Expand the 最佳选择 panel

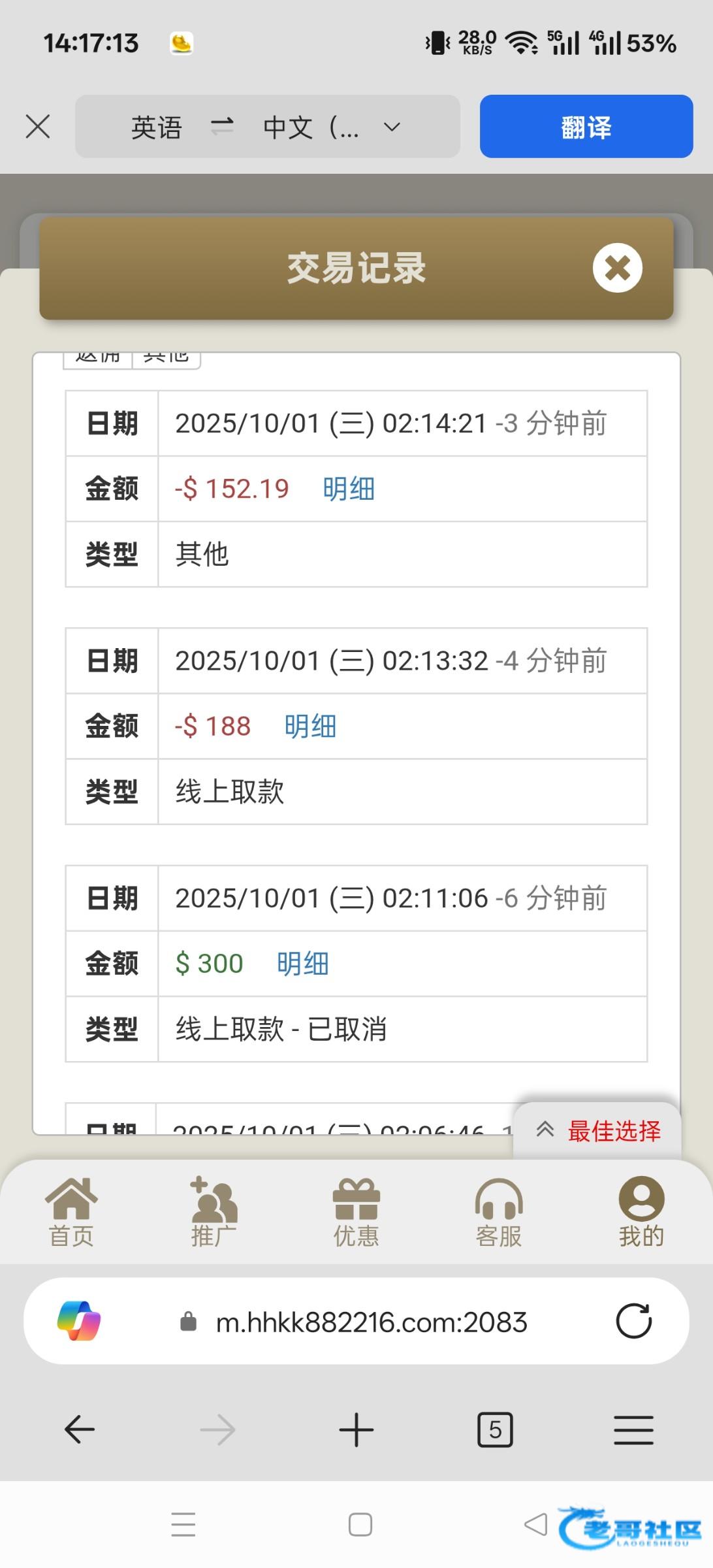point(597,1130)
